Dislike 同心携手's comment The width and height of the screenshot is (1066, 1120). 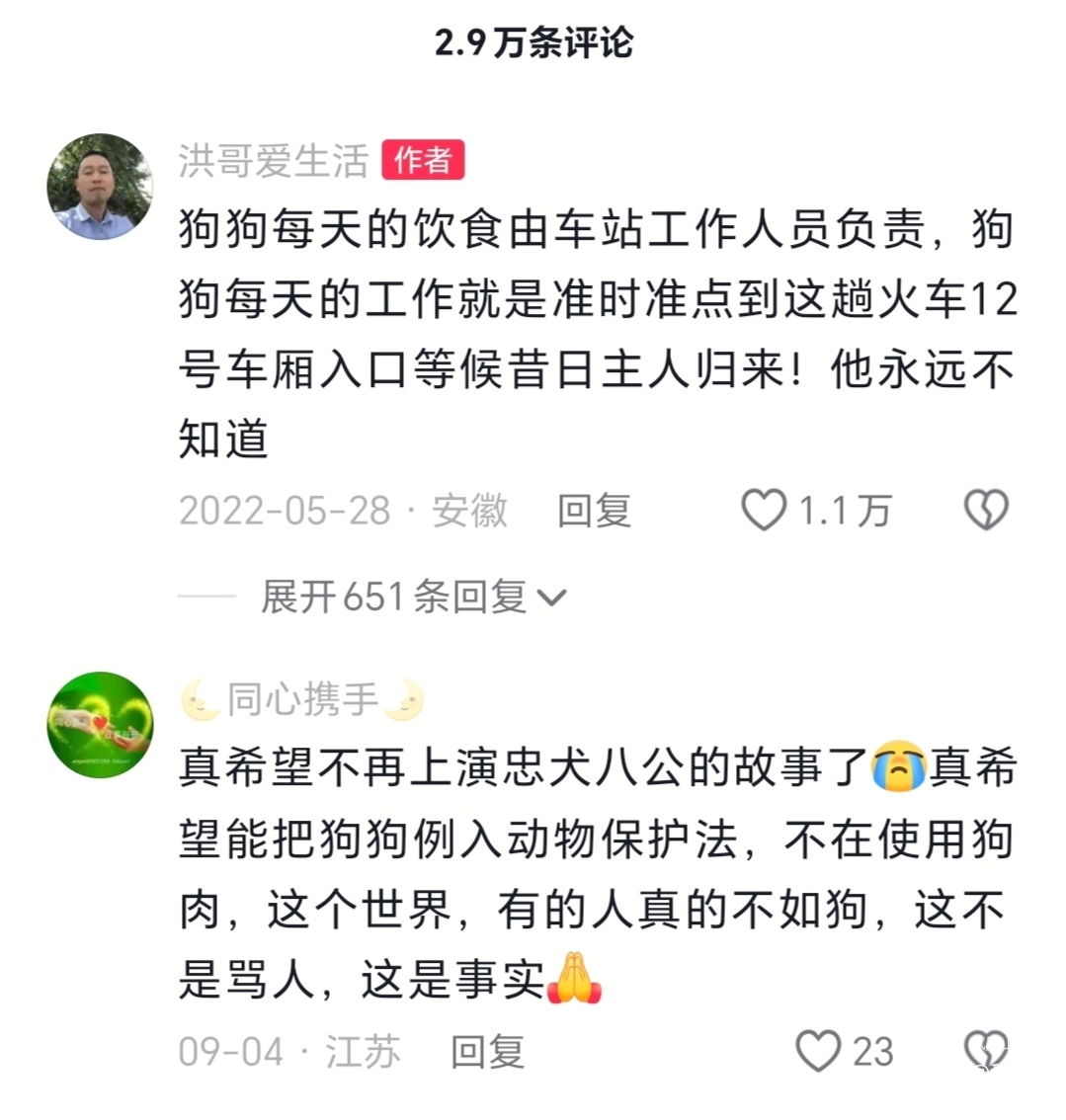click(985, 1050)
